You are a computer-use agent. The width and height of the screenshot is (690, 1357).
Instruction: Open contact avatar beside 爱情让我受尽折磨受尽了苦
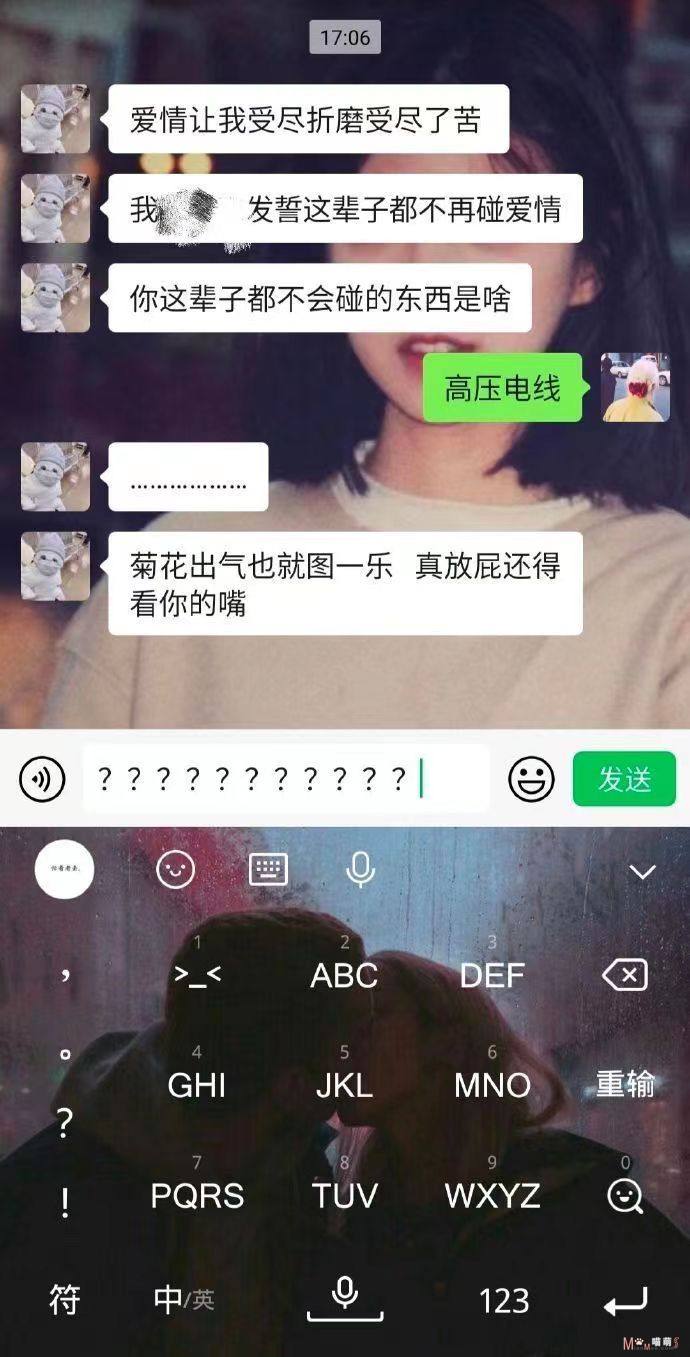point(55,118)
